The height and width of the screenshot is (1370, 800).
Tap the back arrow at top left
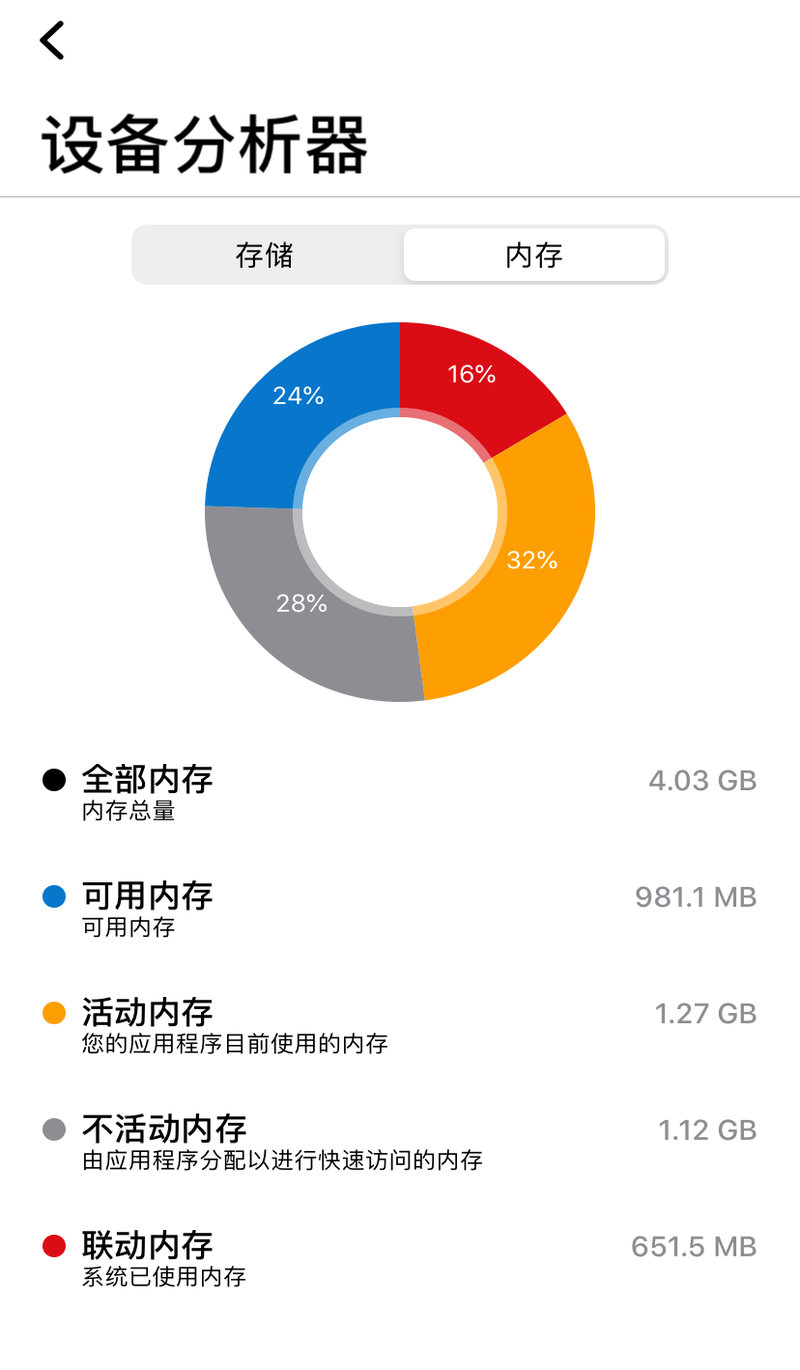click(50, 42)
